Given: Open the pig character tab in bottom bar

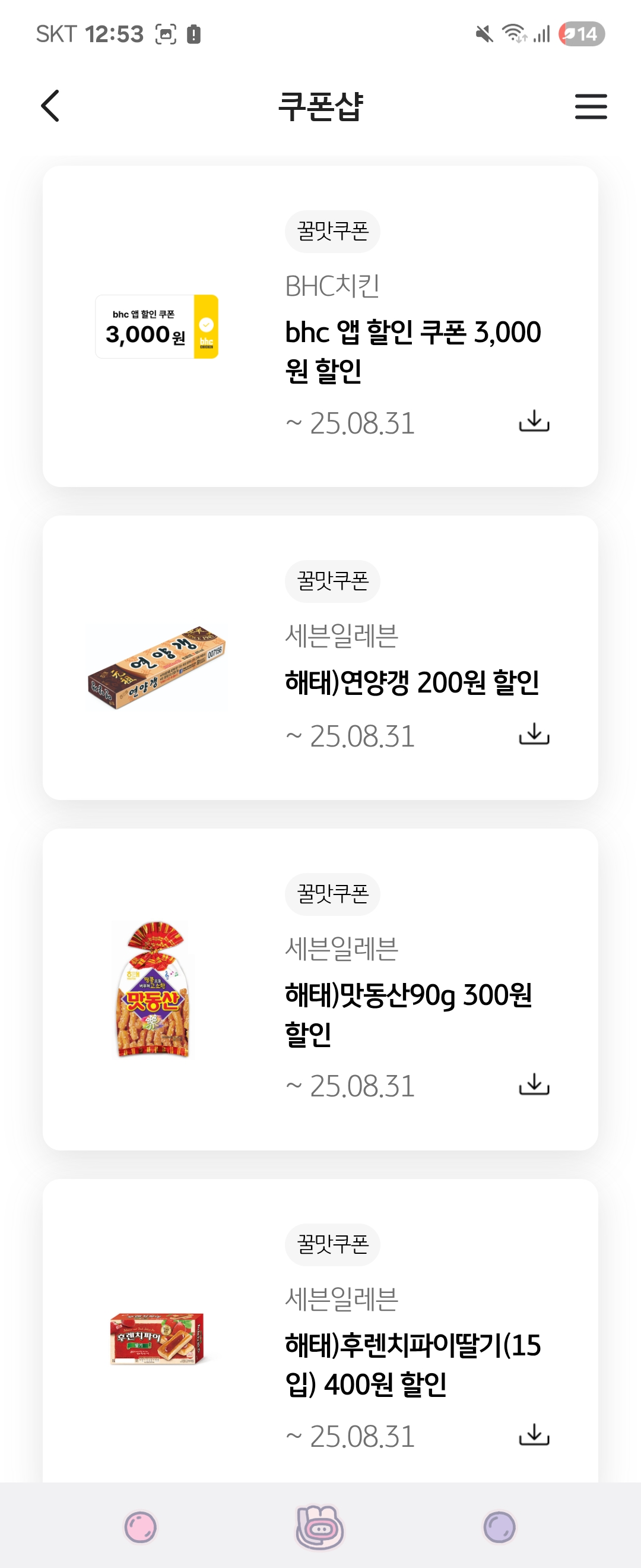Looking at the screenshot, I should click(x=320, y=1527).
